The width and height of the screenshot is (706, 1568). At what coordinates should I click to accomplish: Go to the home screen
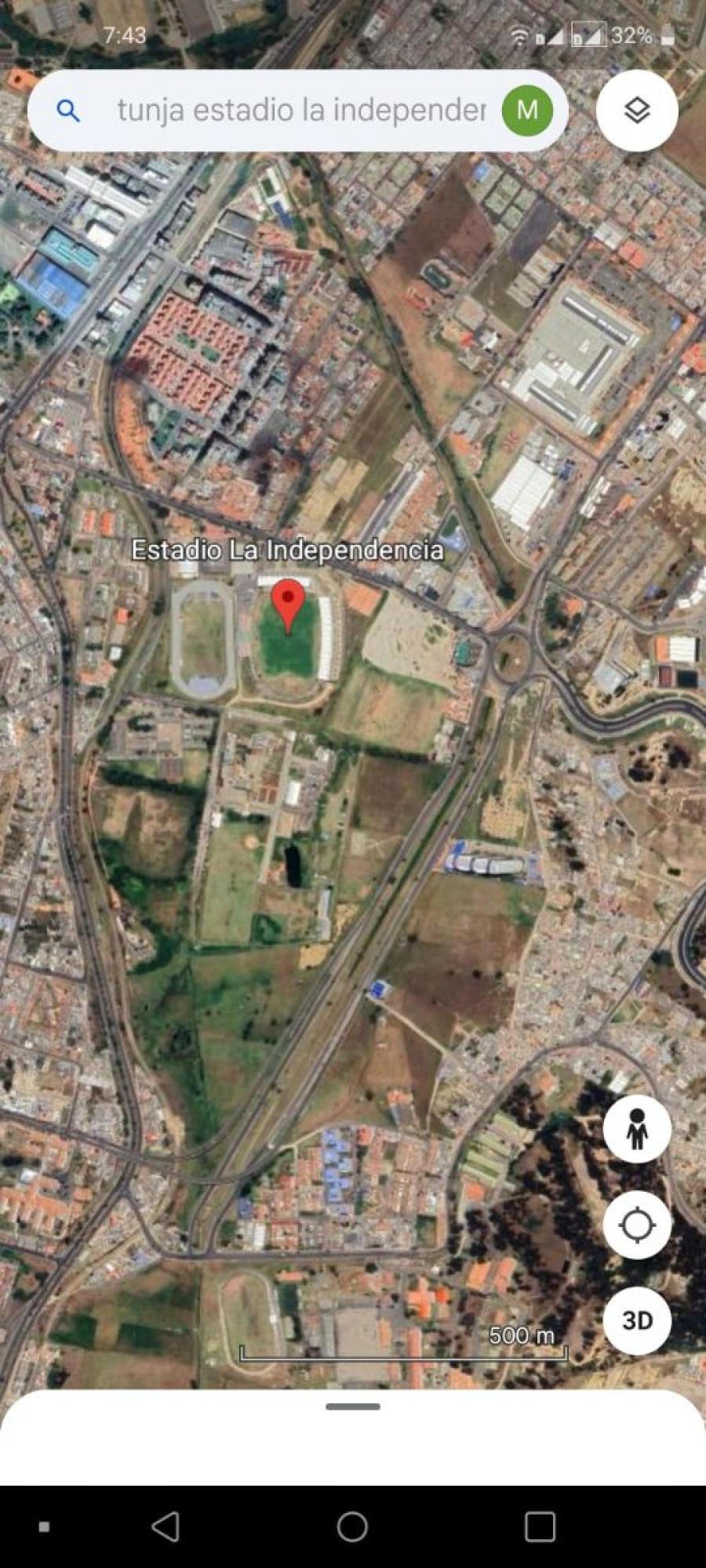(x=352, y=1526)
